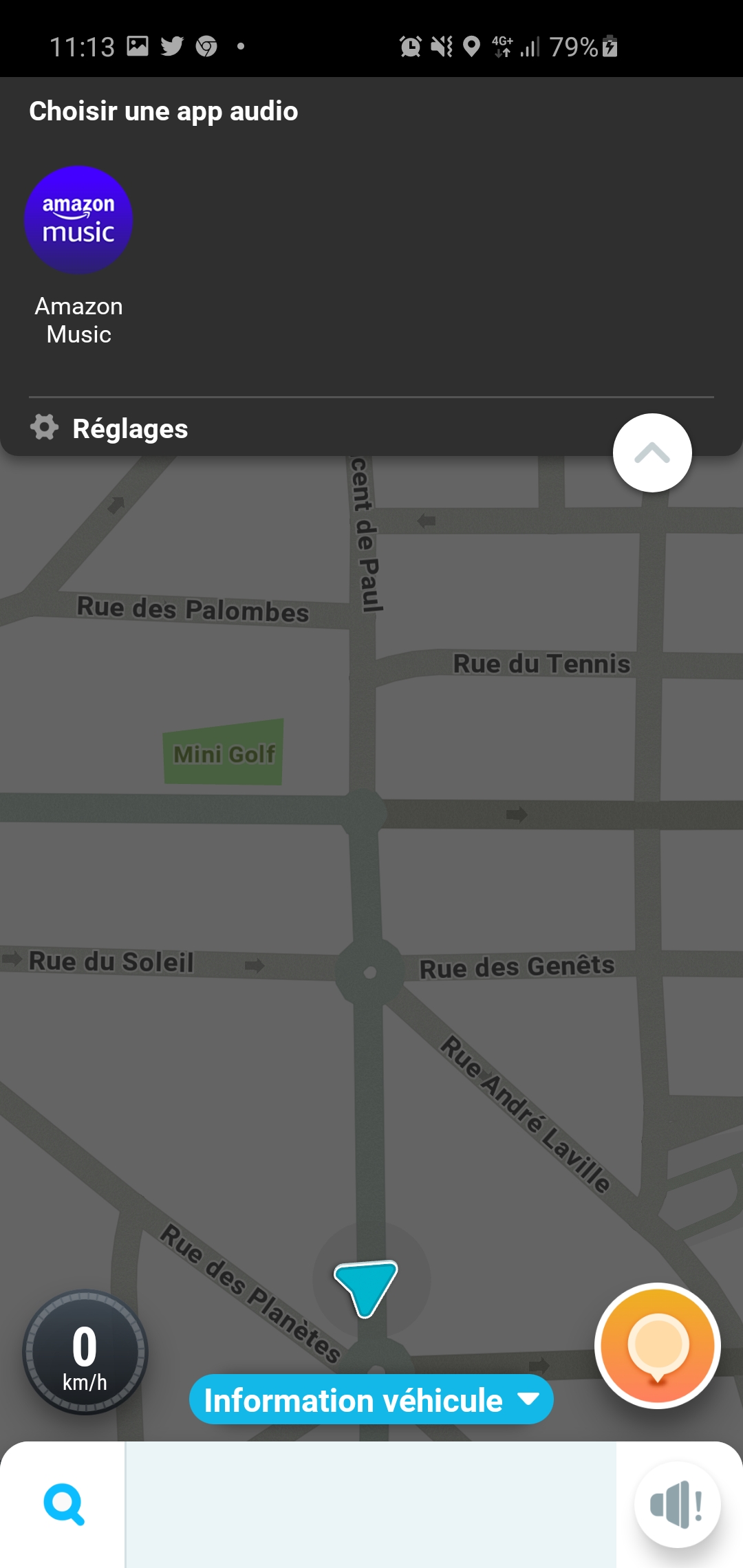Open Réglages settings

pyautogui.click(x=109, y=428)
